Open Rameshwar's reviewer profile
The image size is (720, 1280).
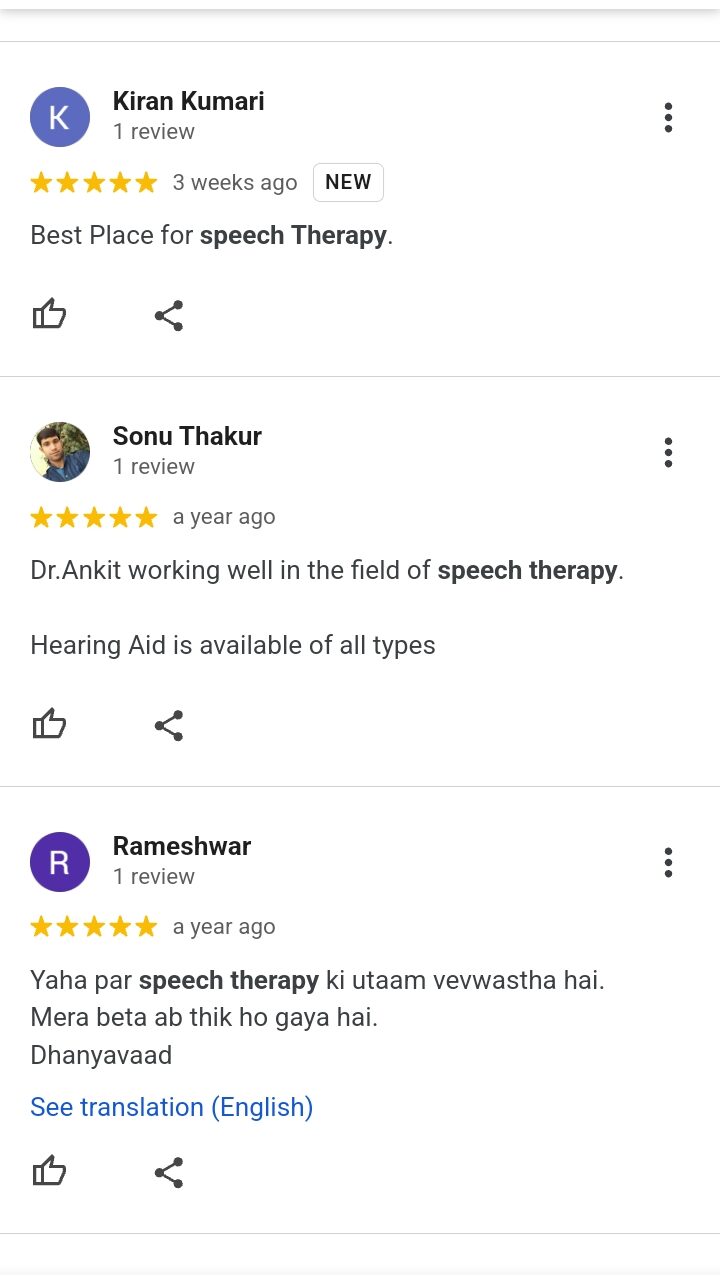point(181,846)
